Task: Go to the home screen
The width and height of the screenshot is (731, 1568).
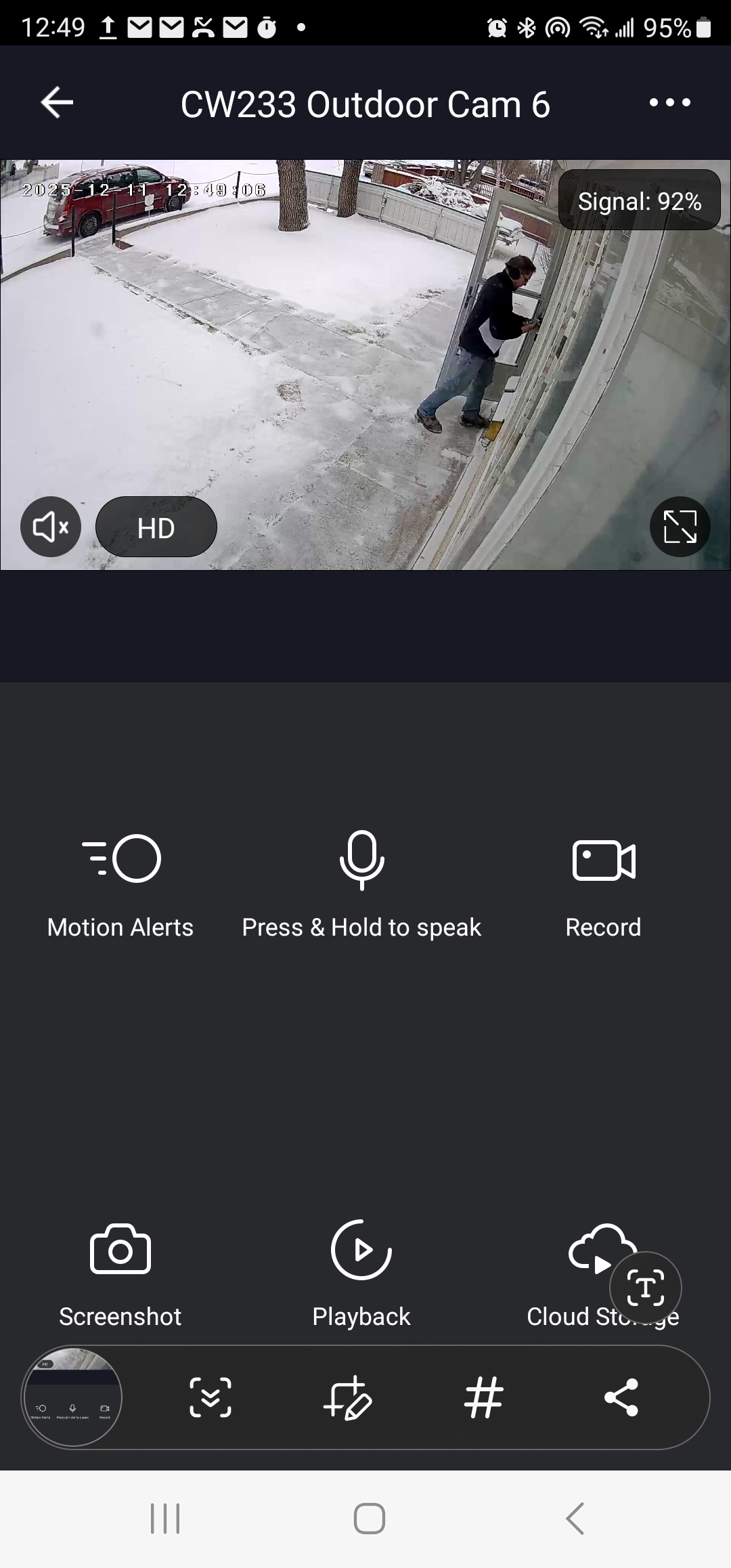Action: (370, 1519)
